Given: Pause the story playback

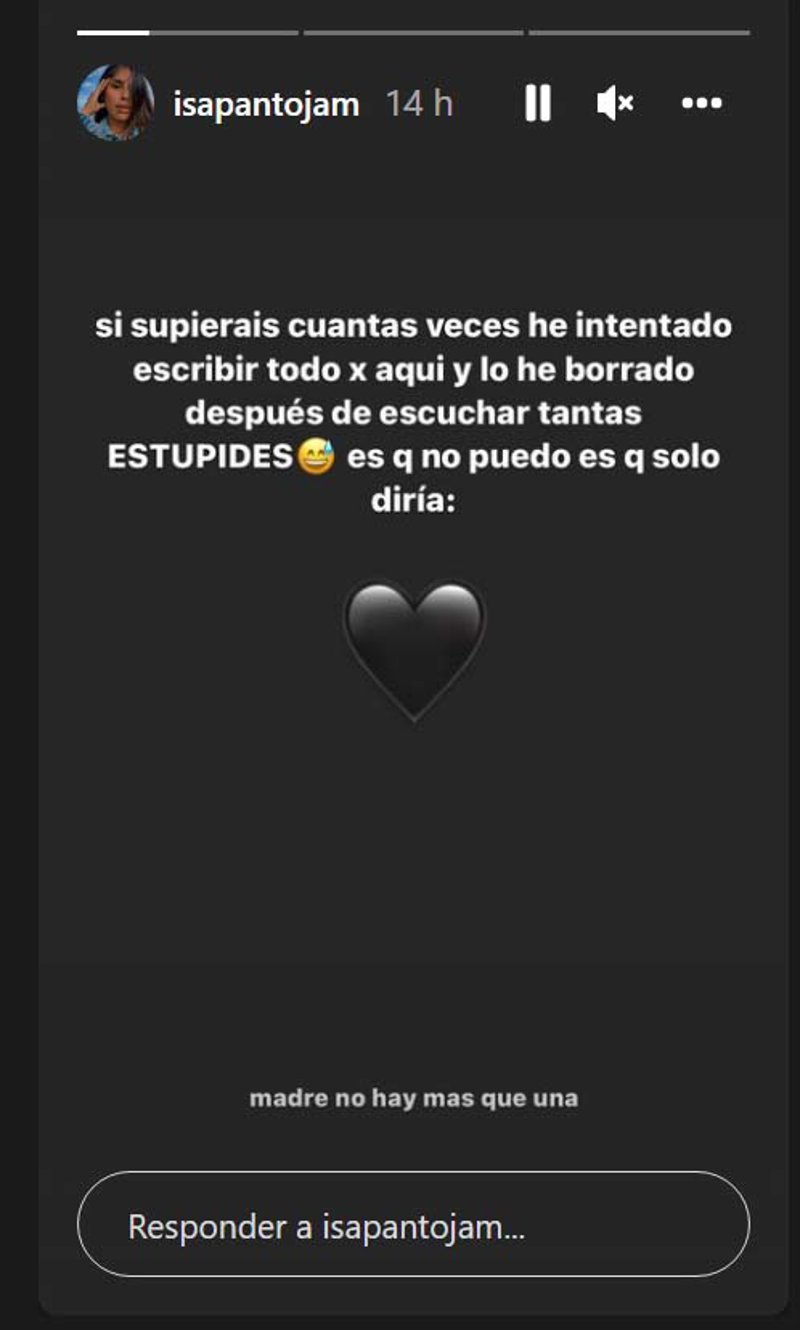Looking at the screenshot, I should point(538,103).
